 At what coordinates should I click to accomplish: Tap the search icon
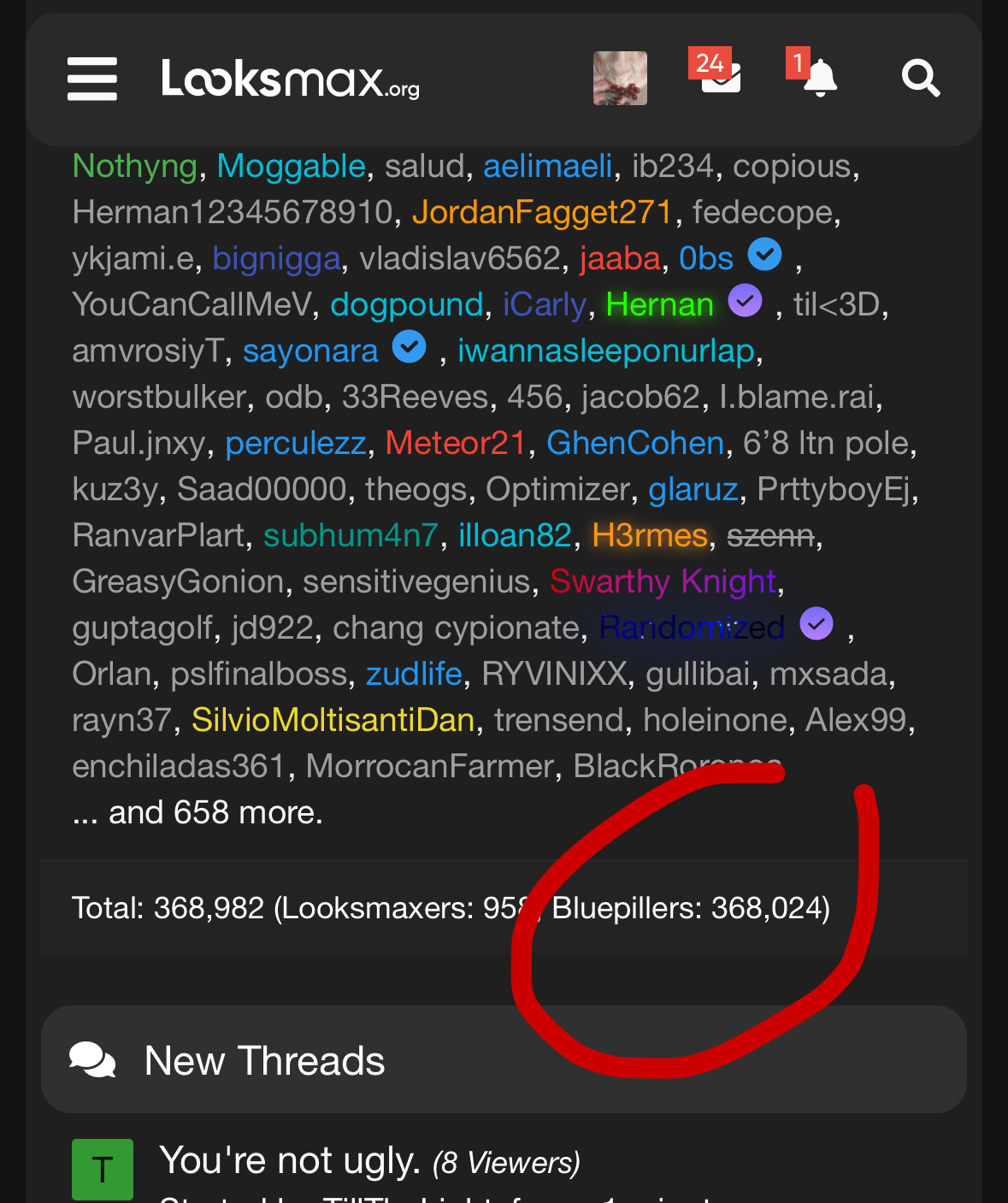(920, 79)
